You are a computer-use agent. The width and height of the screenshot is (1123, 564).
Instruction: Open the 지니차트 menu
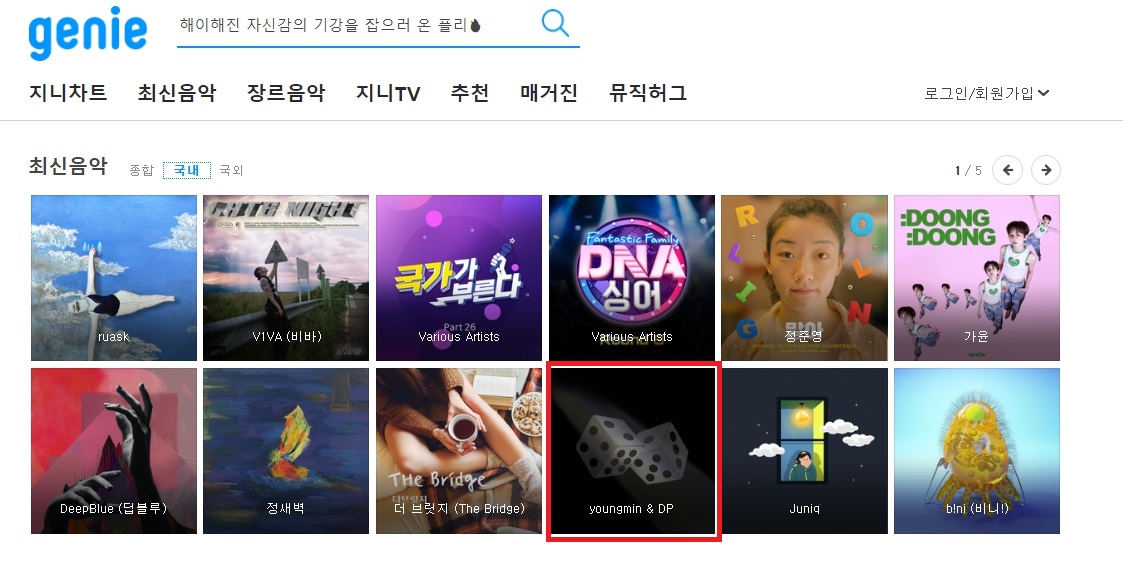tap(68, 93)
